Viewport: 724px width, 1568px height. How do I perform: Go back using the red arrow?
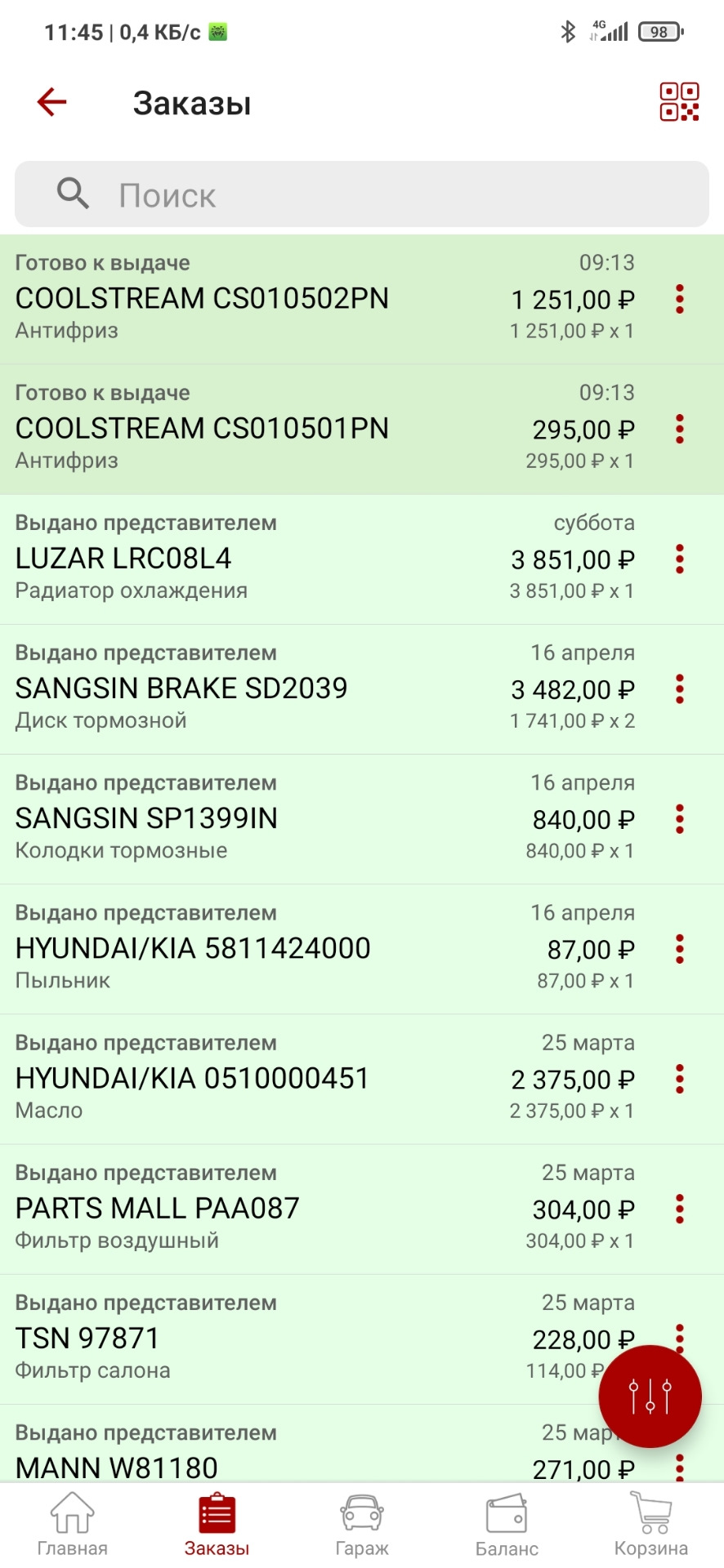pyautogui.click(x=51, y=102)
